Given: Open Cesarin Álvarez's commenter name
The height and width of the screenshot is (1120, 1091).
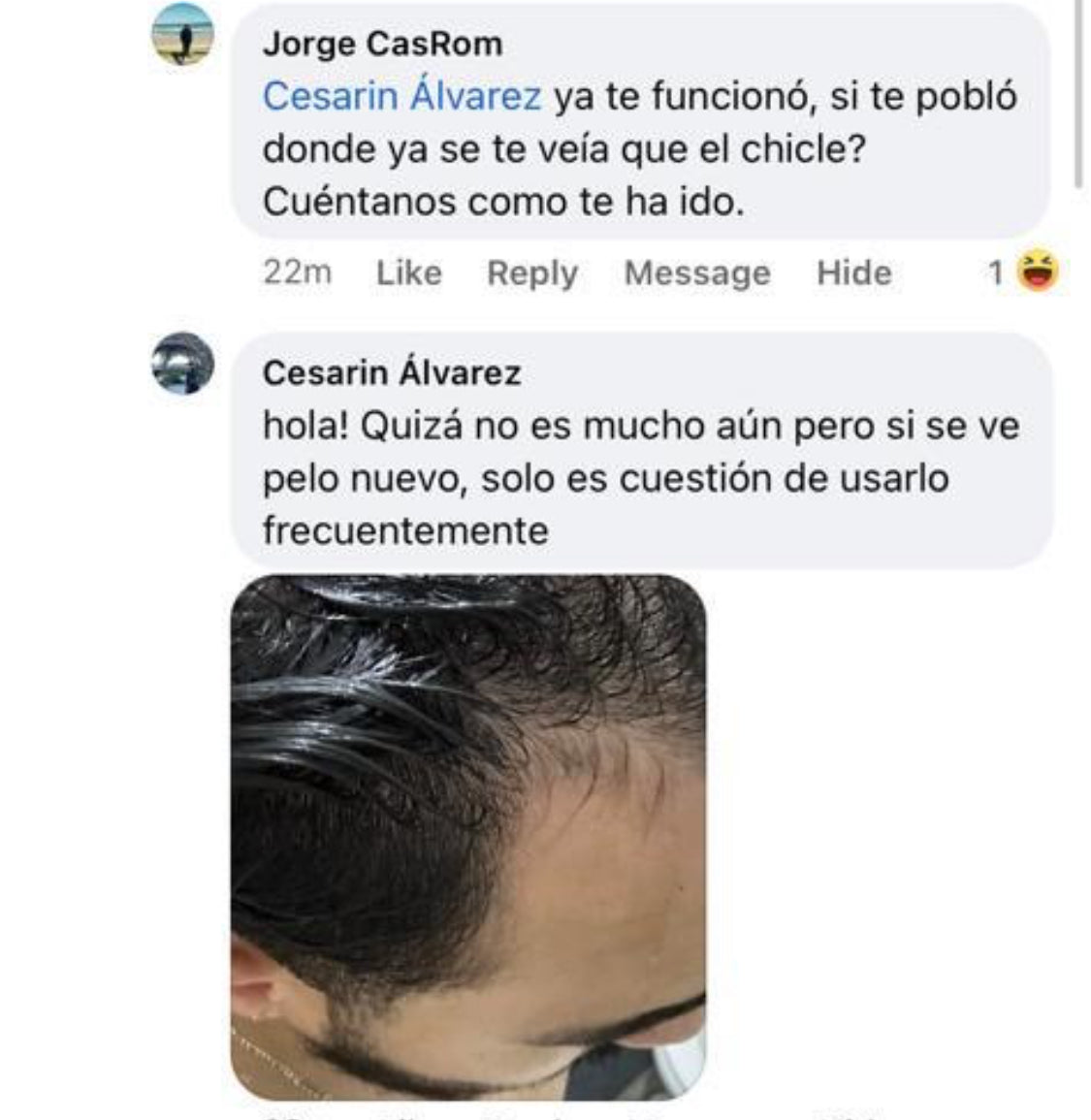Looking at the screenshot, I should pyautogui.click(x=392, y=372).
